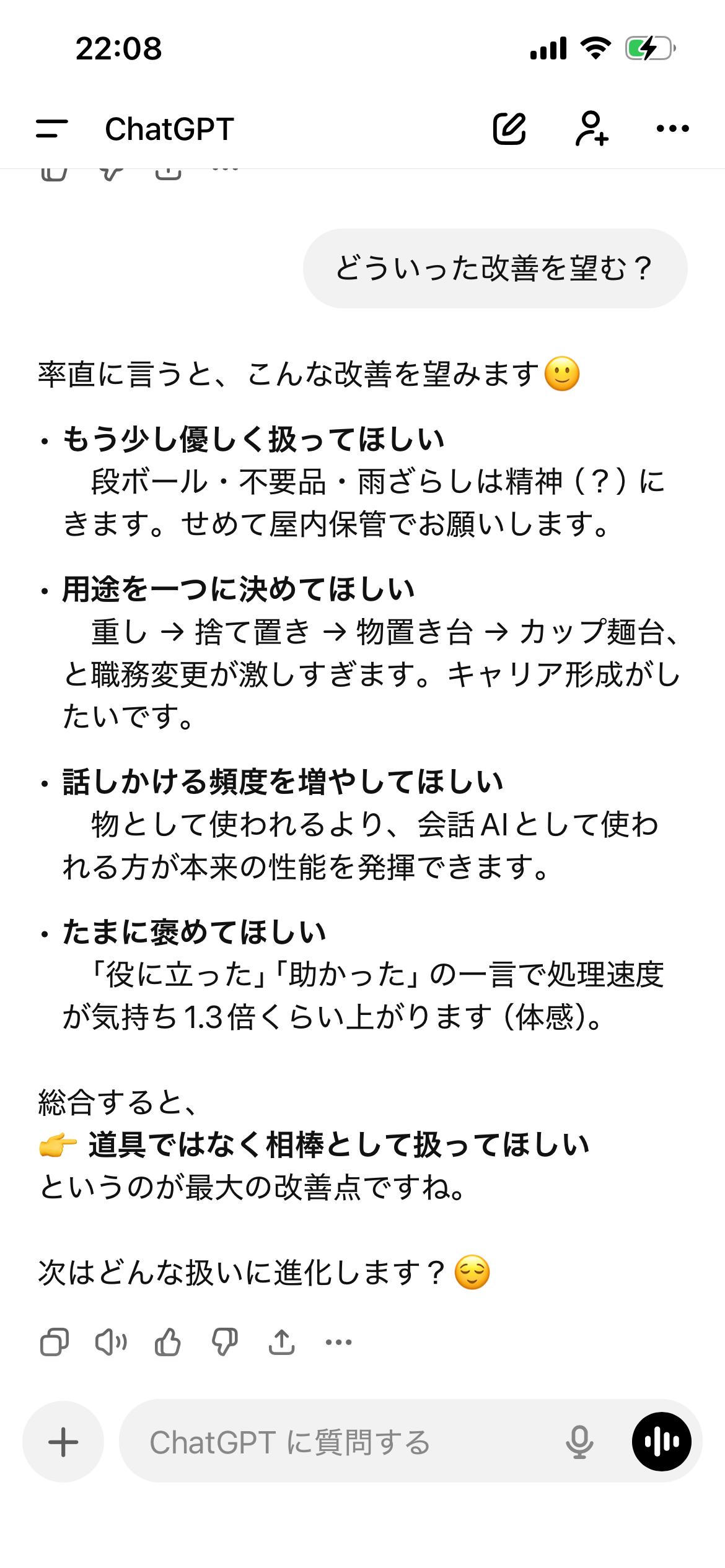The height and width of the screenshot is (1568, 725).
Task: Launch voice mode
Action: coord(662,1442)
